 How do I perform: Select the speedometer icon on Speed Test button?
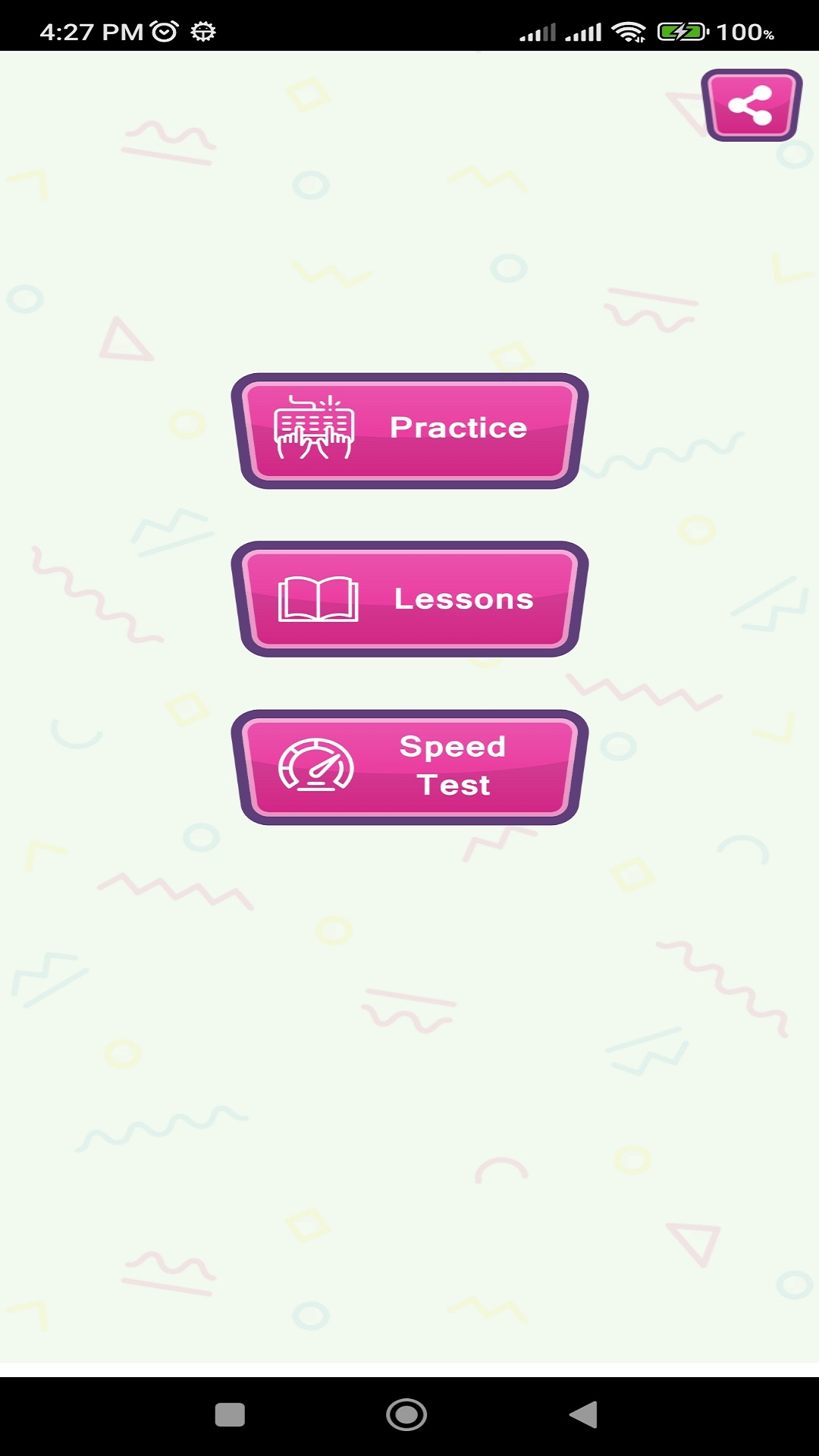pyautogui.click(x=316, y=766)
